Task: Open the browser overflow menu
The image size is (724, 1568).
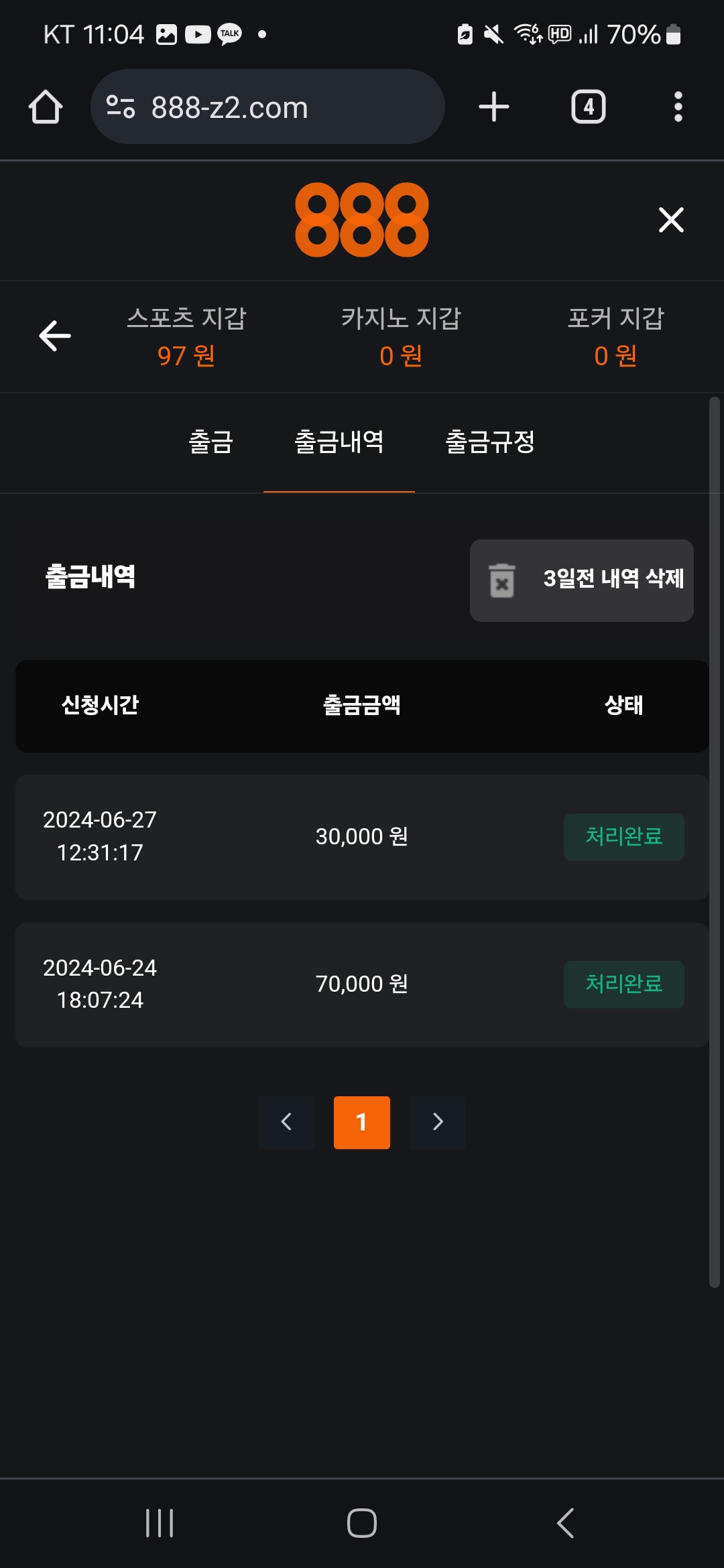Action: coord(678,107)
